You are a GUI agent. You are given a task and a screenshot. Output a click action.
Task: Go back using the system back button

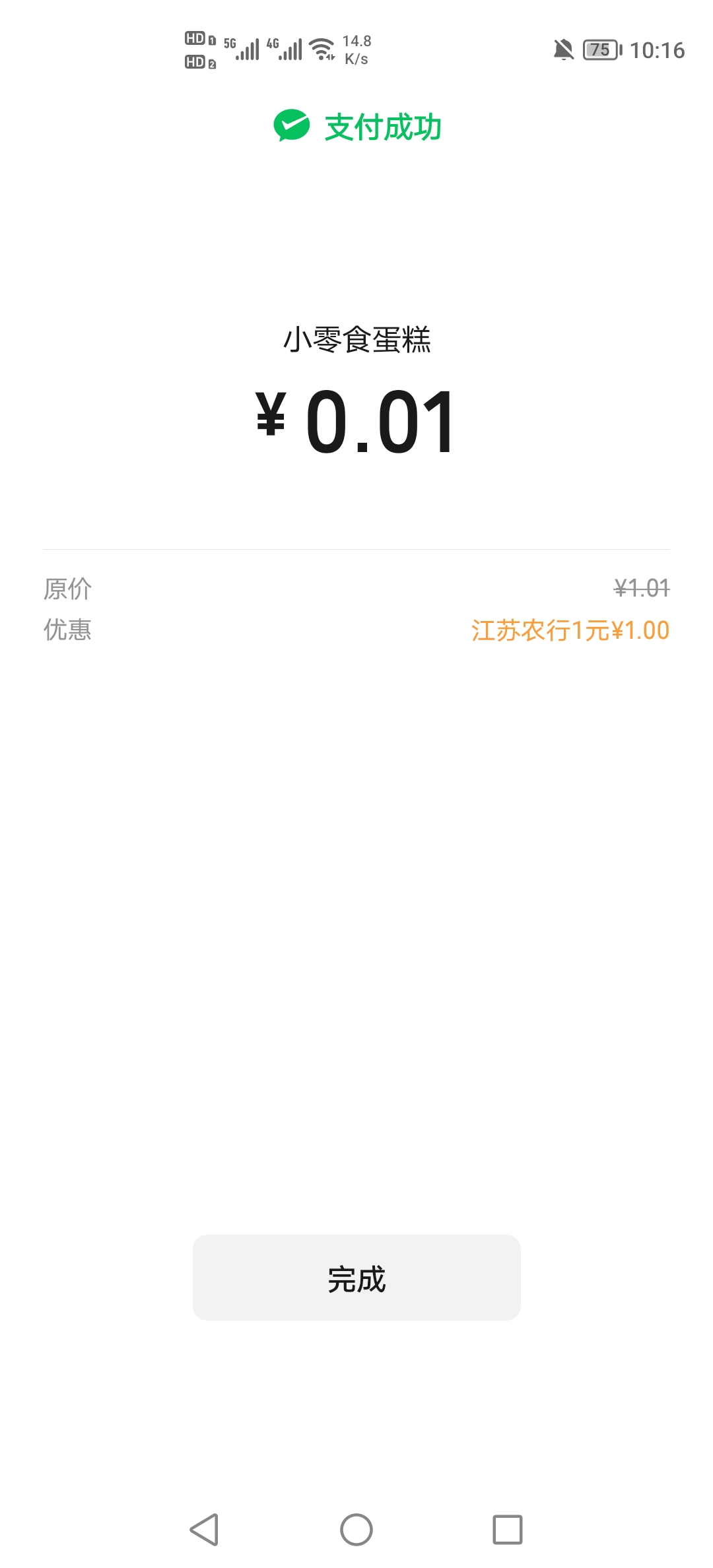pyautogui.click(x=205, y=1529)
